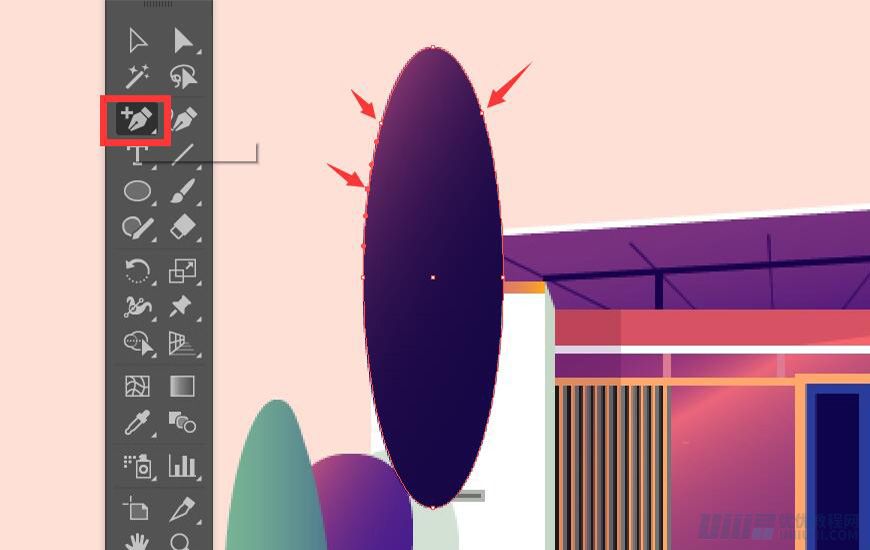Choose the Scale tool
870x550 pixels.
[x=183, y=270]
